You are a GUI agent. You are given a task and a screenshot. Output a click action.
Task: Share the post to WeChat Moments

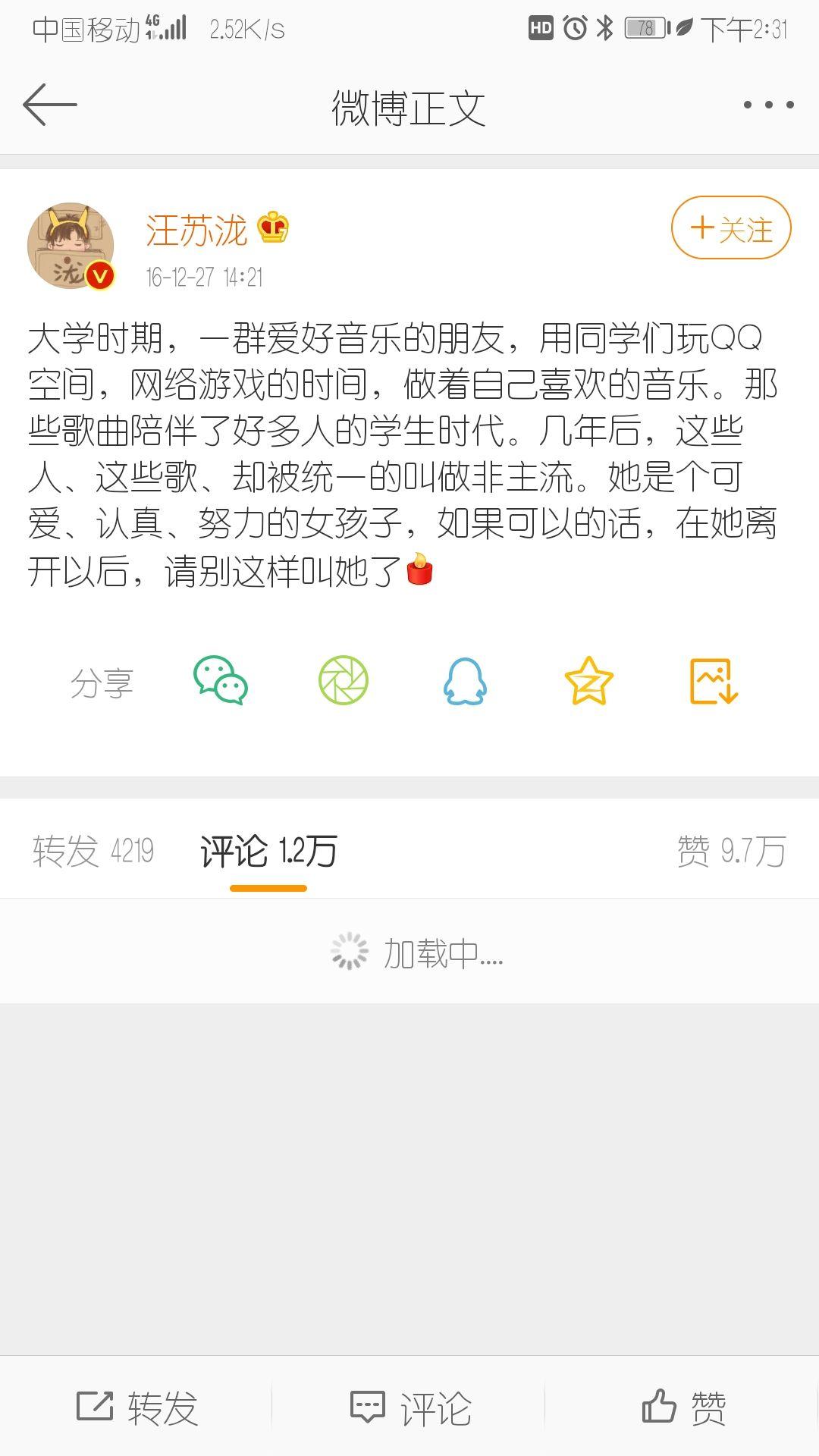344,680
